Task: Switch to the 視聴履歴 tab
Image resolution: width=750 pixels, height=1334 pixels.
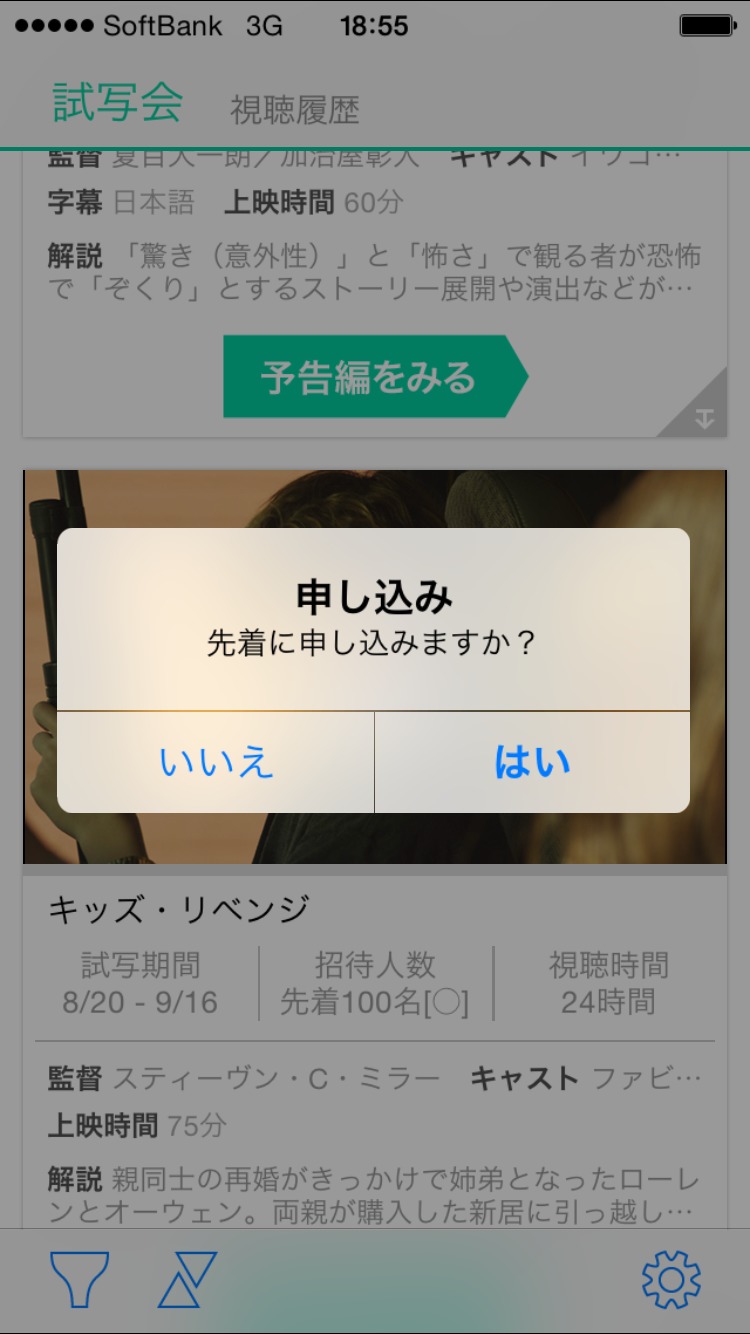Action: 295,109
